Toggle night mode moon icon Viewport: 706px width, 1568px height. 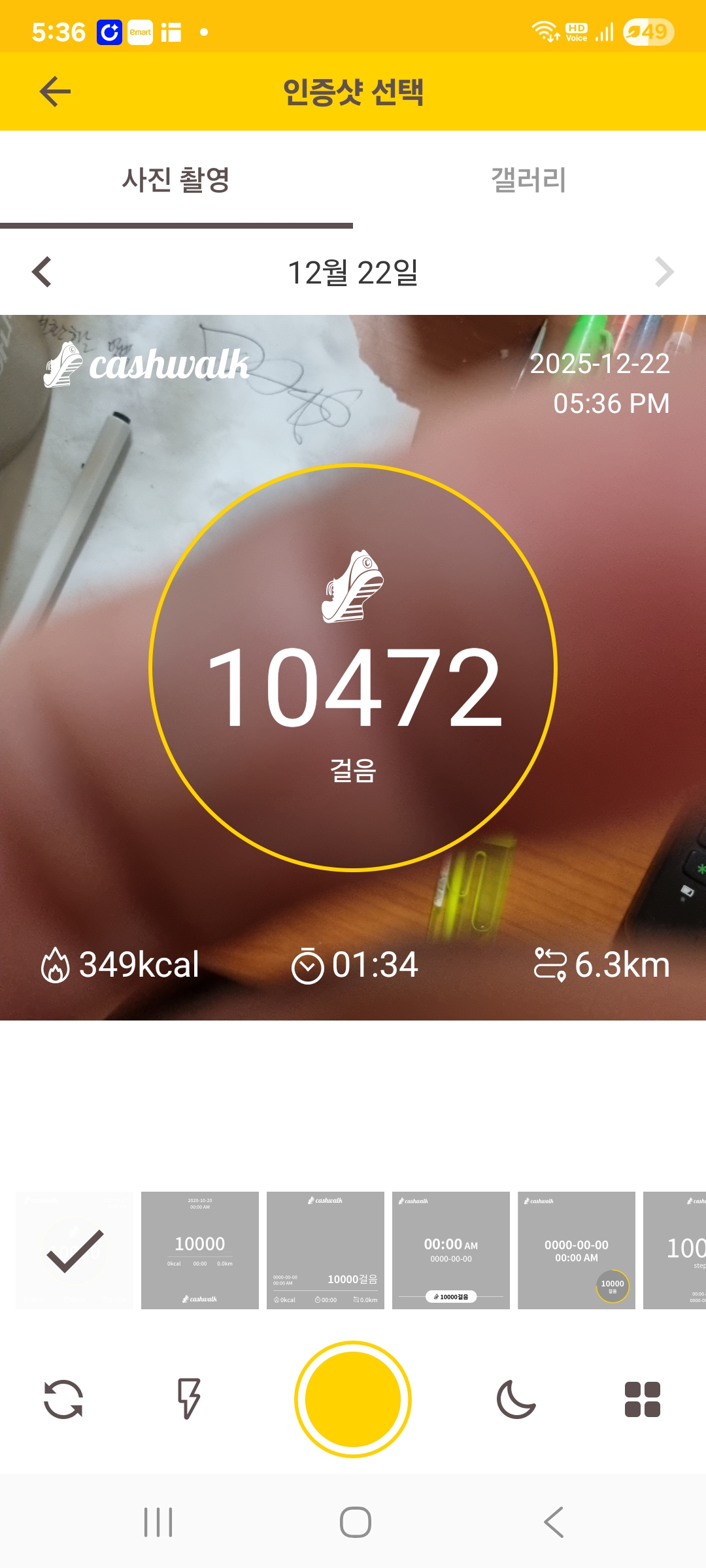tap(516, 1399)
